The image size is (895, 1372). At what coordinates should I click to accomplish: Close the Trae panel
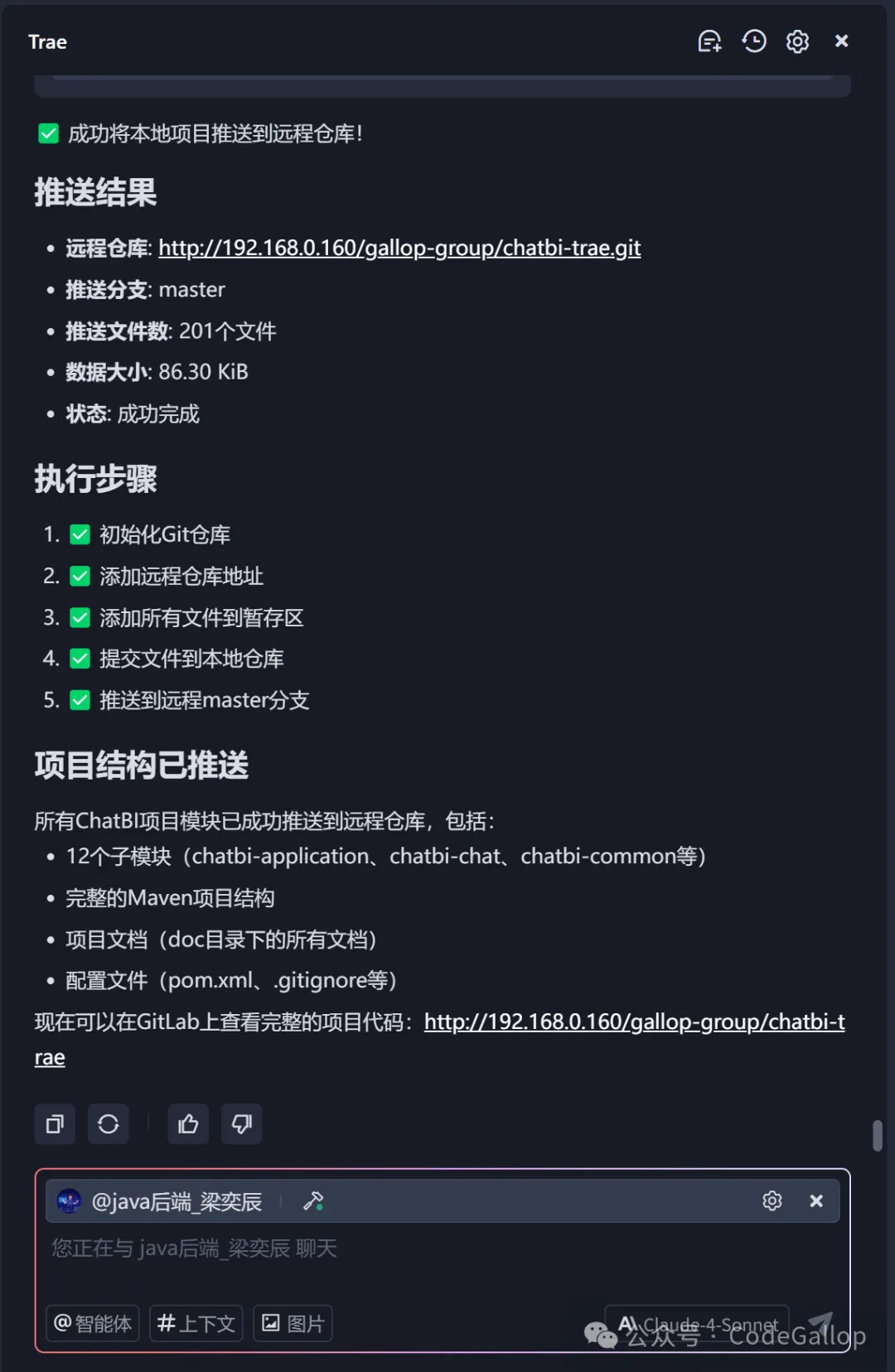(841, 41)
